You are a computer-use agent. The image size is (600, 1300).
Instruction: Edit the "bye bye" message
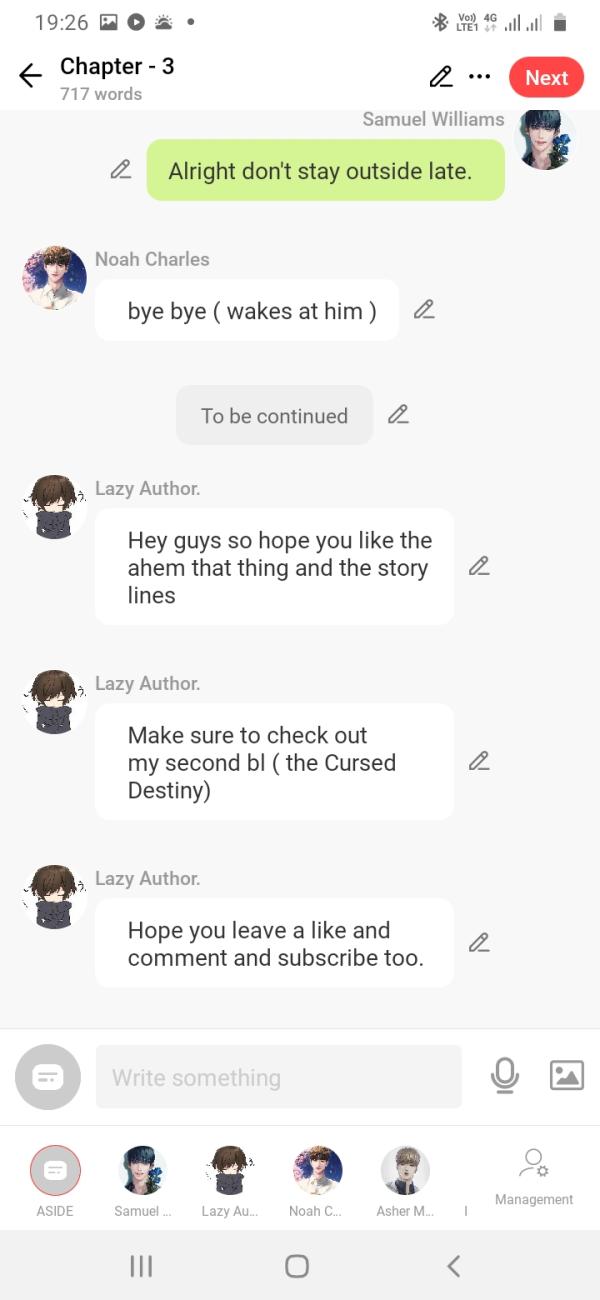[424, 310]
